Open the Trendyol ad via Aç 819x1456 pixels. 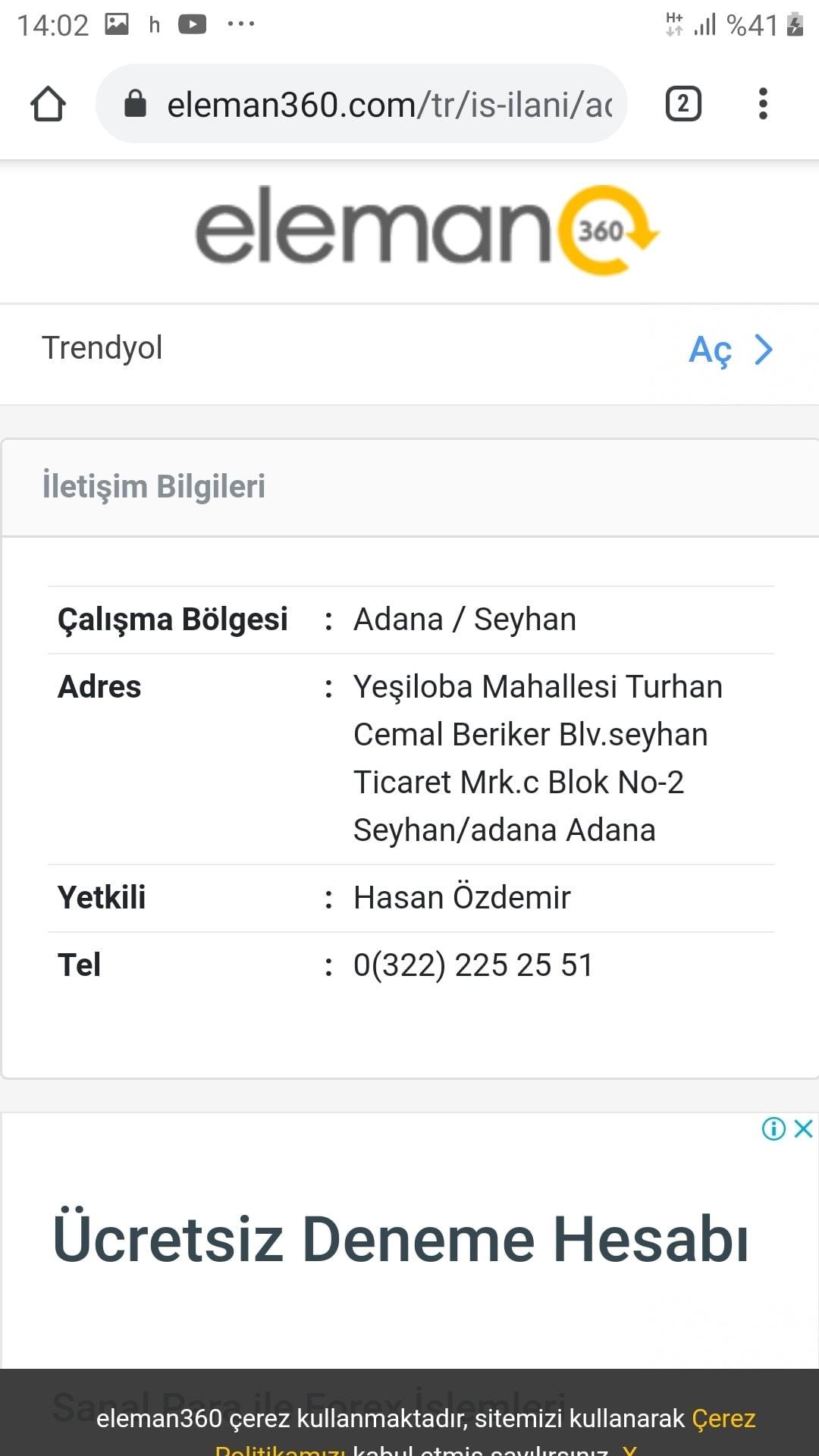click(730, 350)
